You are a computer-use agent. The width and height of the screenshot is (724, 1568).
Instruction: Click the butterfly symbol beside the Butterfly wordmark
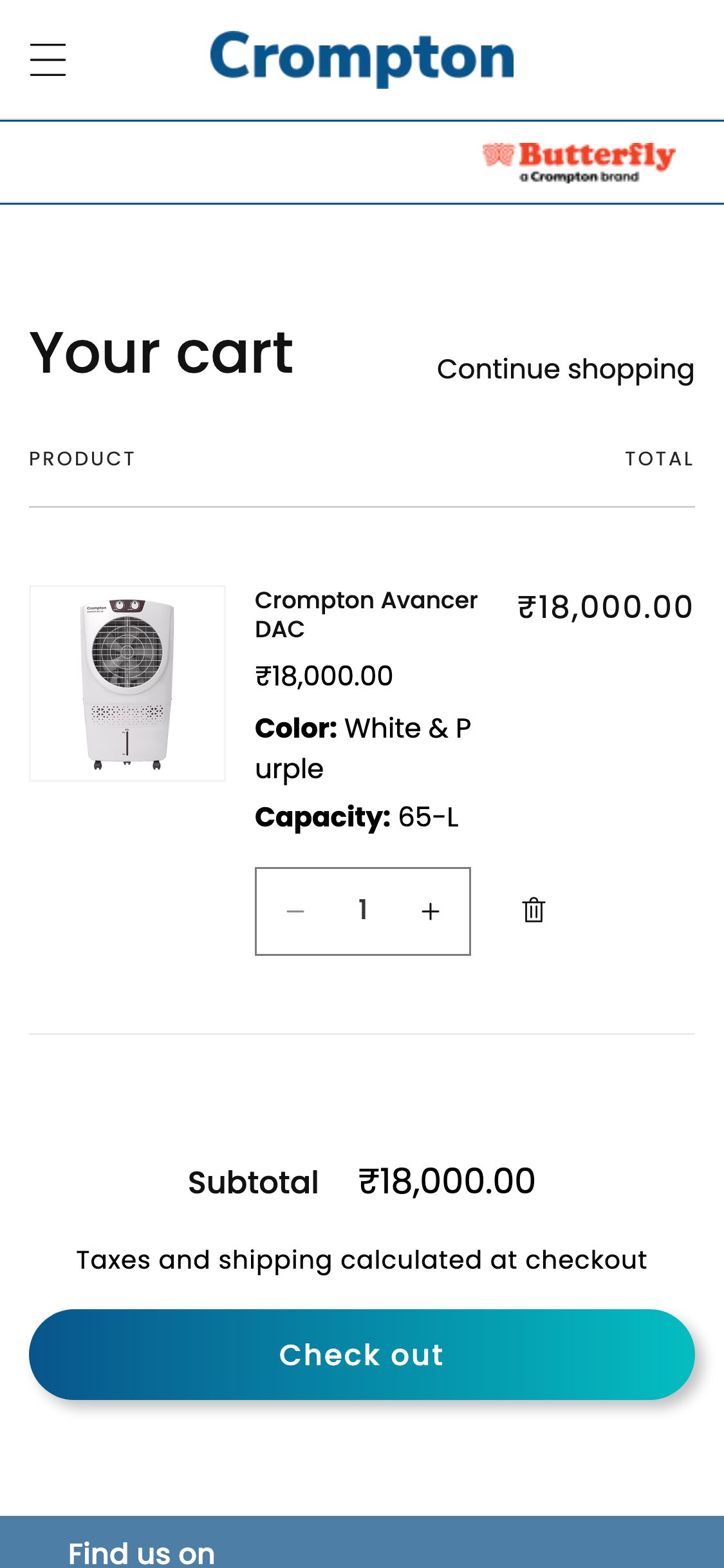pos(496,154)
